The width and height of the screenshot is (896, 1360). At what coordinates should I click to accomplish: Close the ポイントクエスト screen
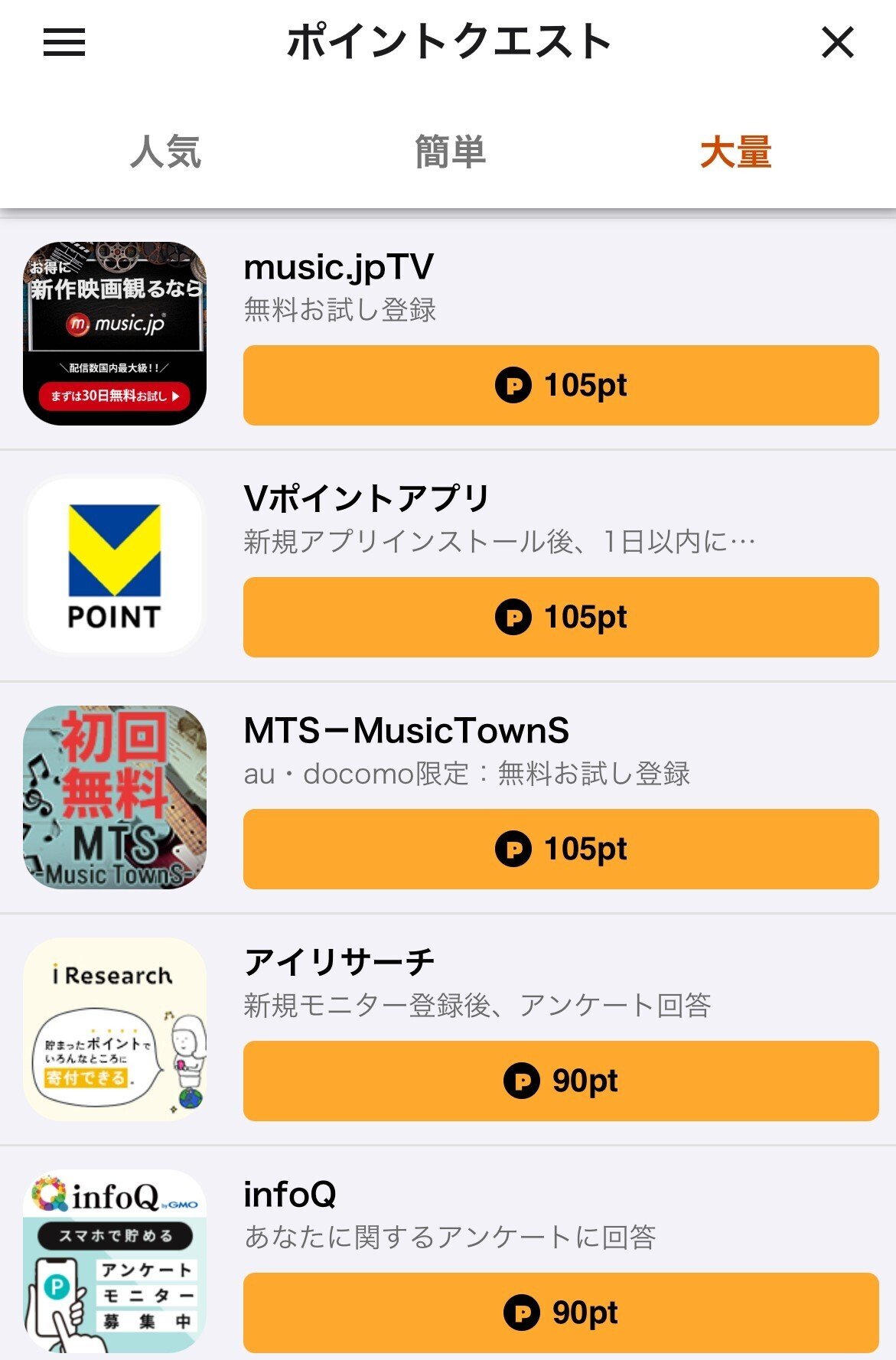click(839, 42)
